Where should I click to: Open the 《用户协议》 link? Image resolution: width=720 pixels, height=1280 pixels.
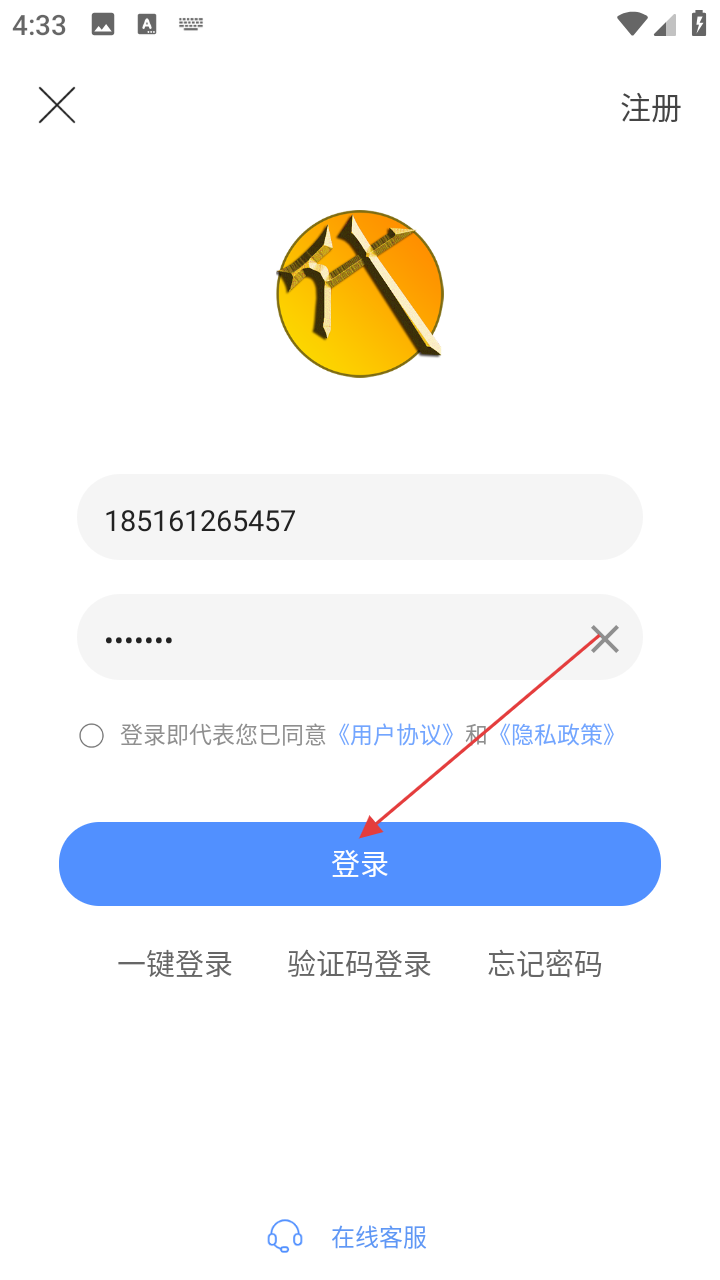point(397,736)
